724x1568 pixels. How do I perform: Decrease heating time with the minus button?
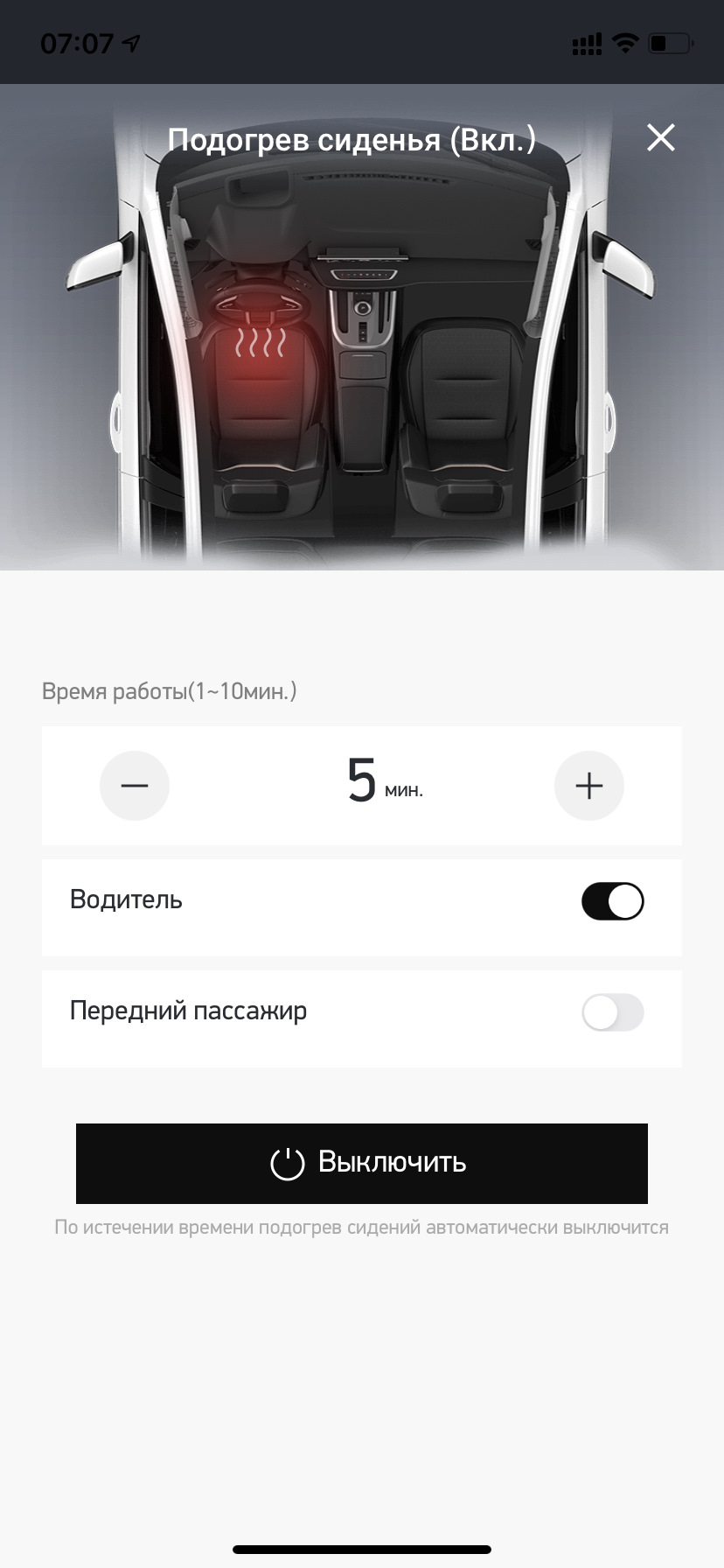135,786
